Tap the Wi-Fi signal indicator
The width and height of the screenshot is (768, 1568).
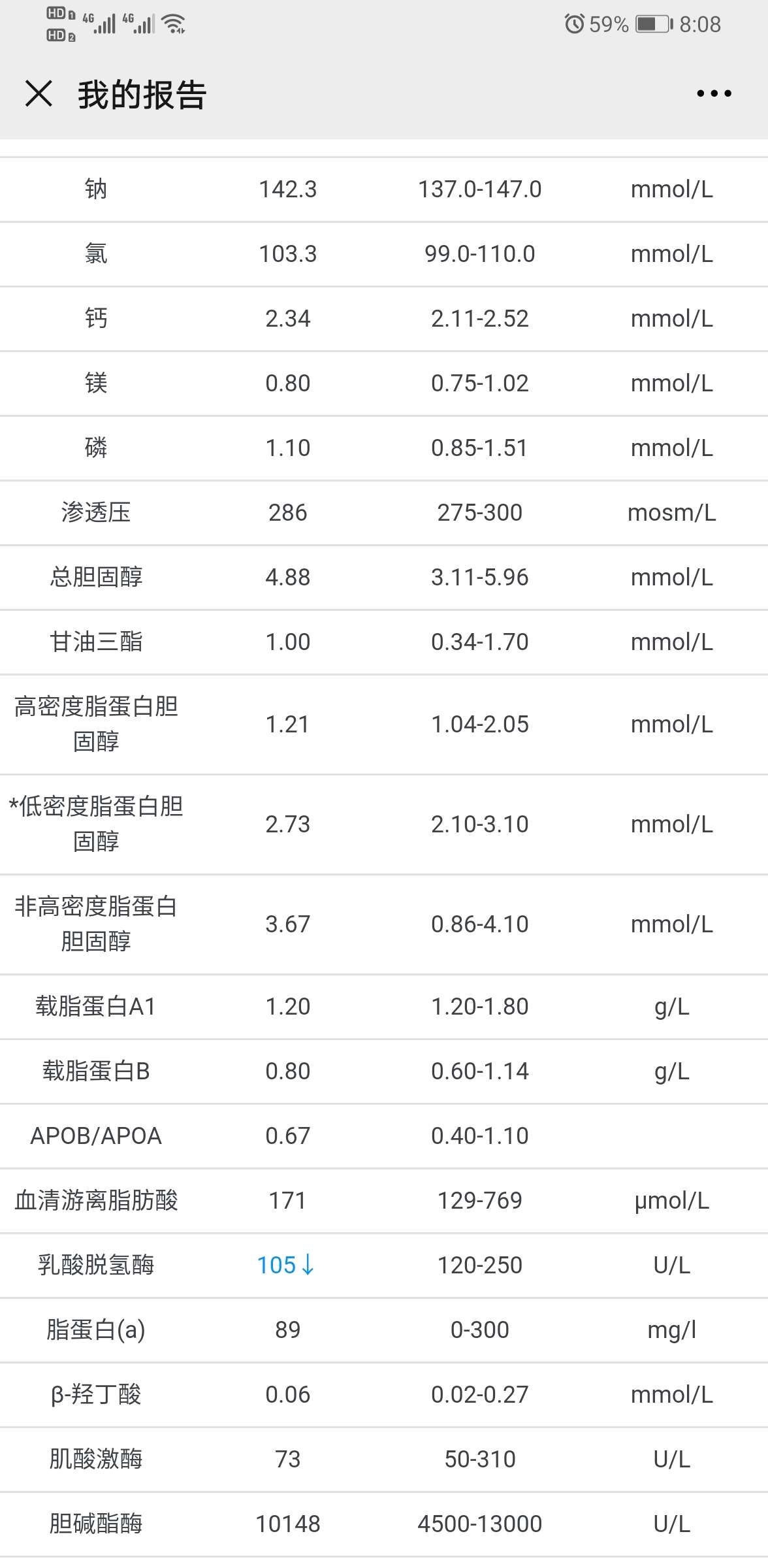[172, 24]
